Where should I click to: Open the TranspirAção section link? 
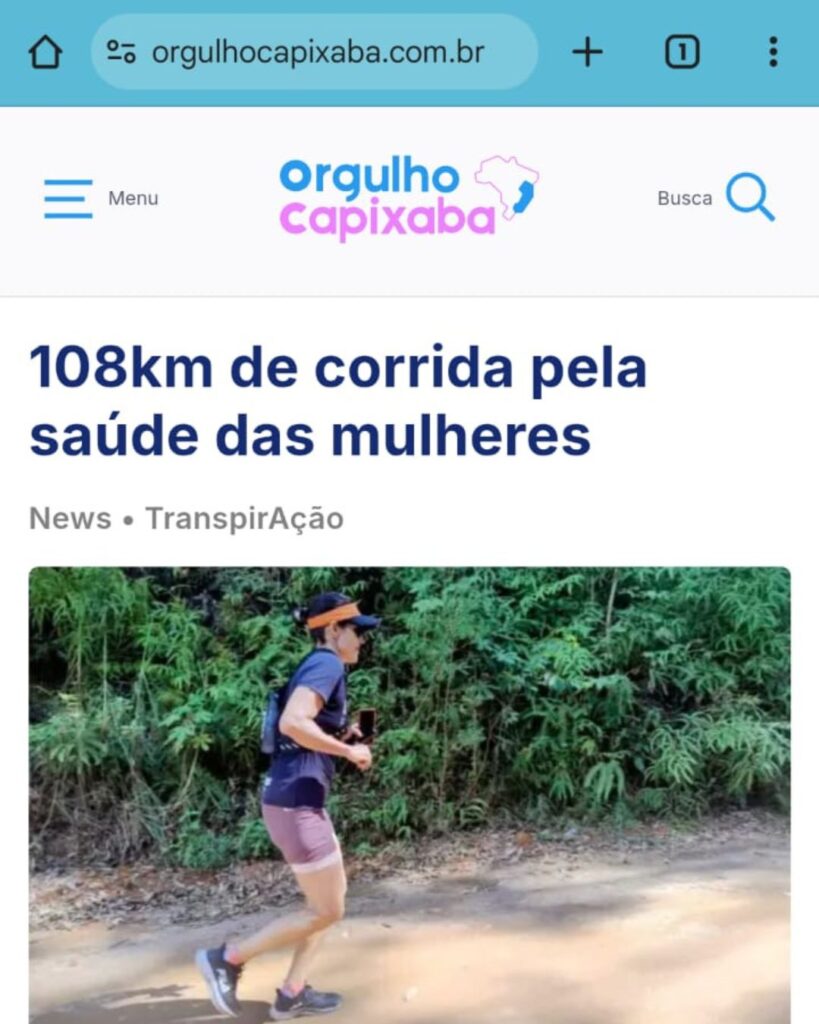[x=244, y=518]
